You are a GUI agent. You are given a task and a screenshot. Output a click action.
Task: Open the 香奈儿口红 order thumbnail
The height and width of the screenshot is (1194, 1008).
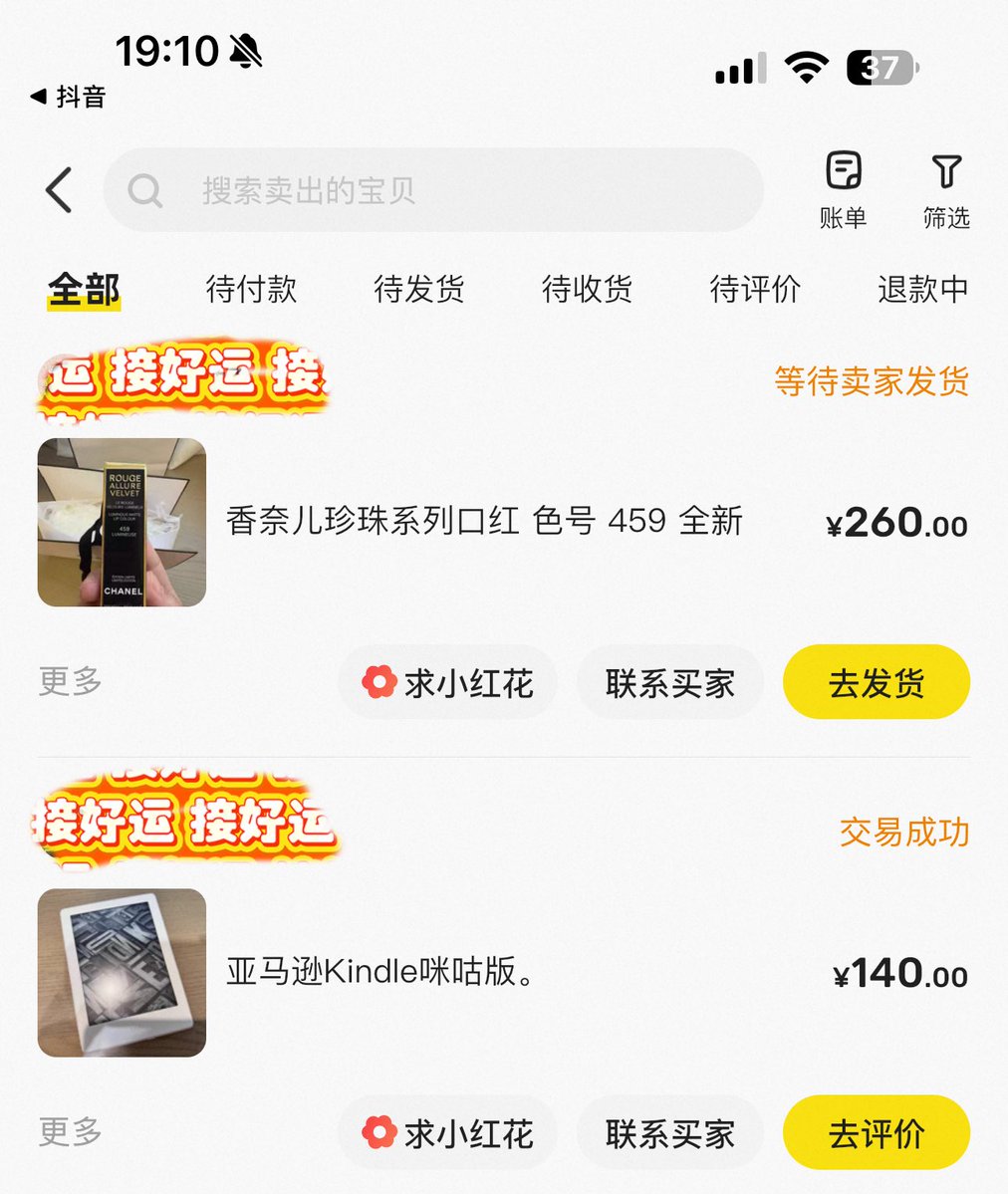[122, 523]
